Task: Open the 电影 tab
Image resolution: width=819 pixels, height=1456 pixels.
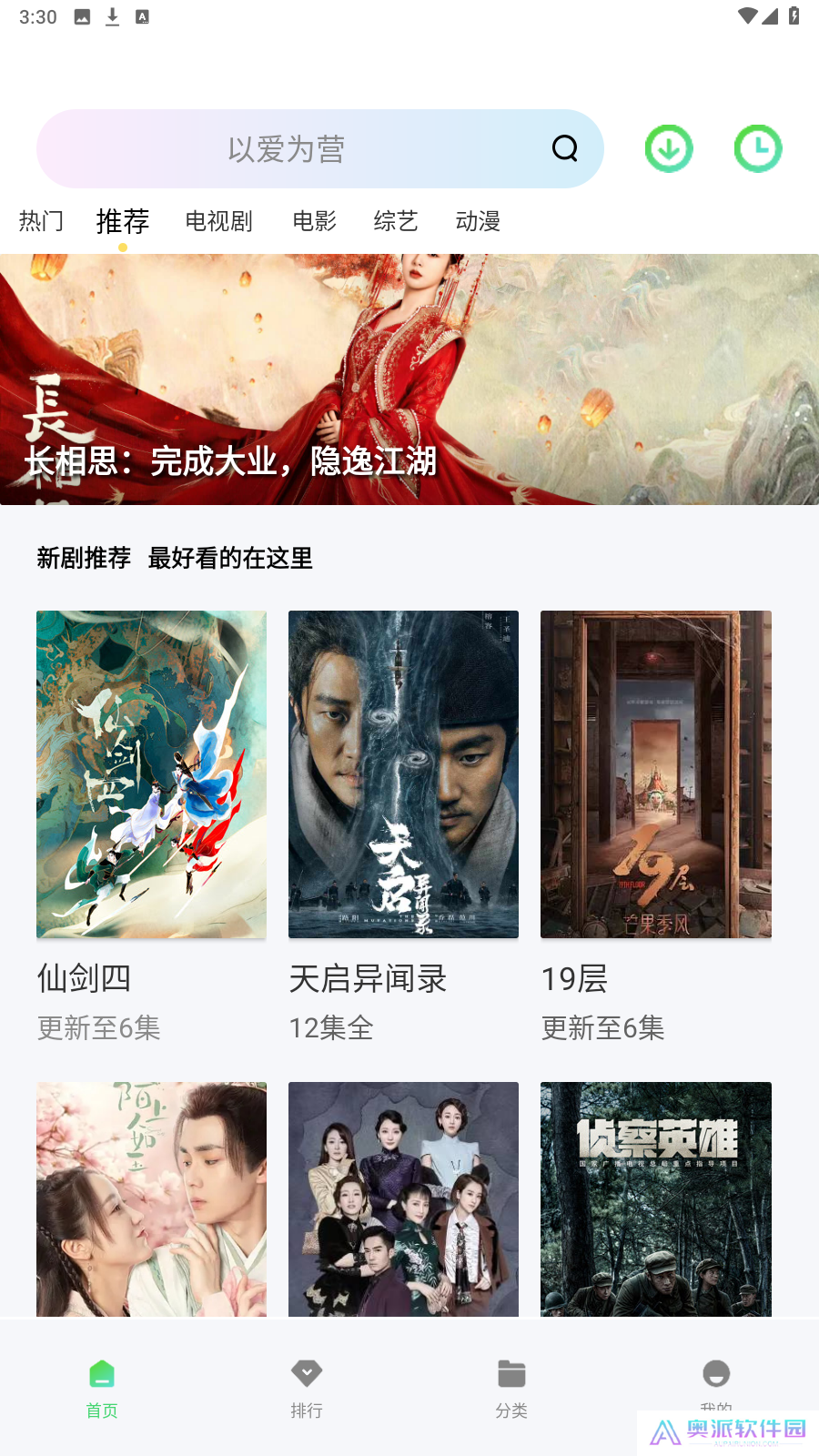Action: [315, 221]
